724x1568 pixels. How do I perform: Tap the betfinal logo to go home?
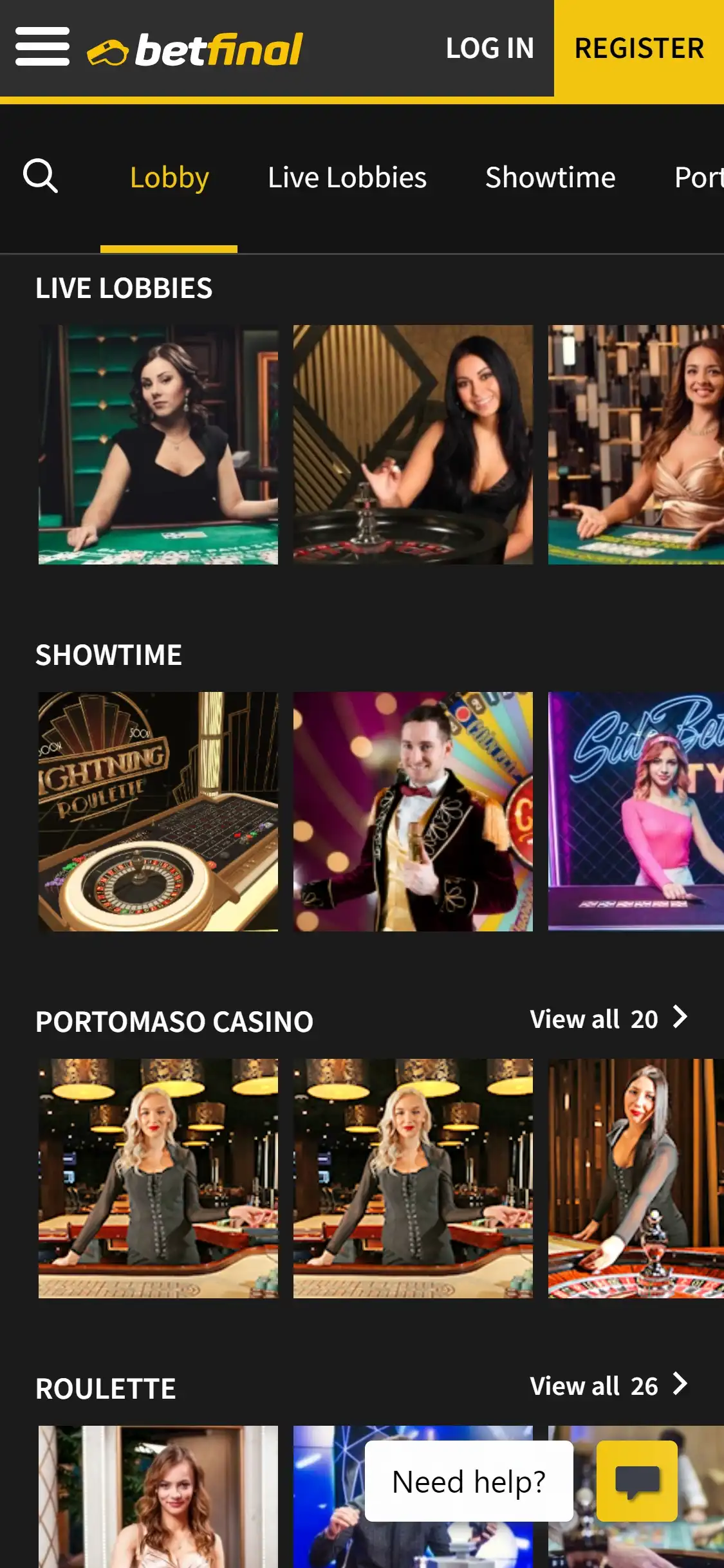point(196,50)
